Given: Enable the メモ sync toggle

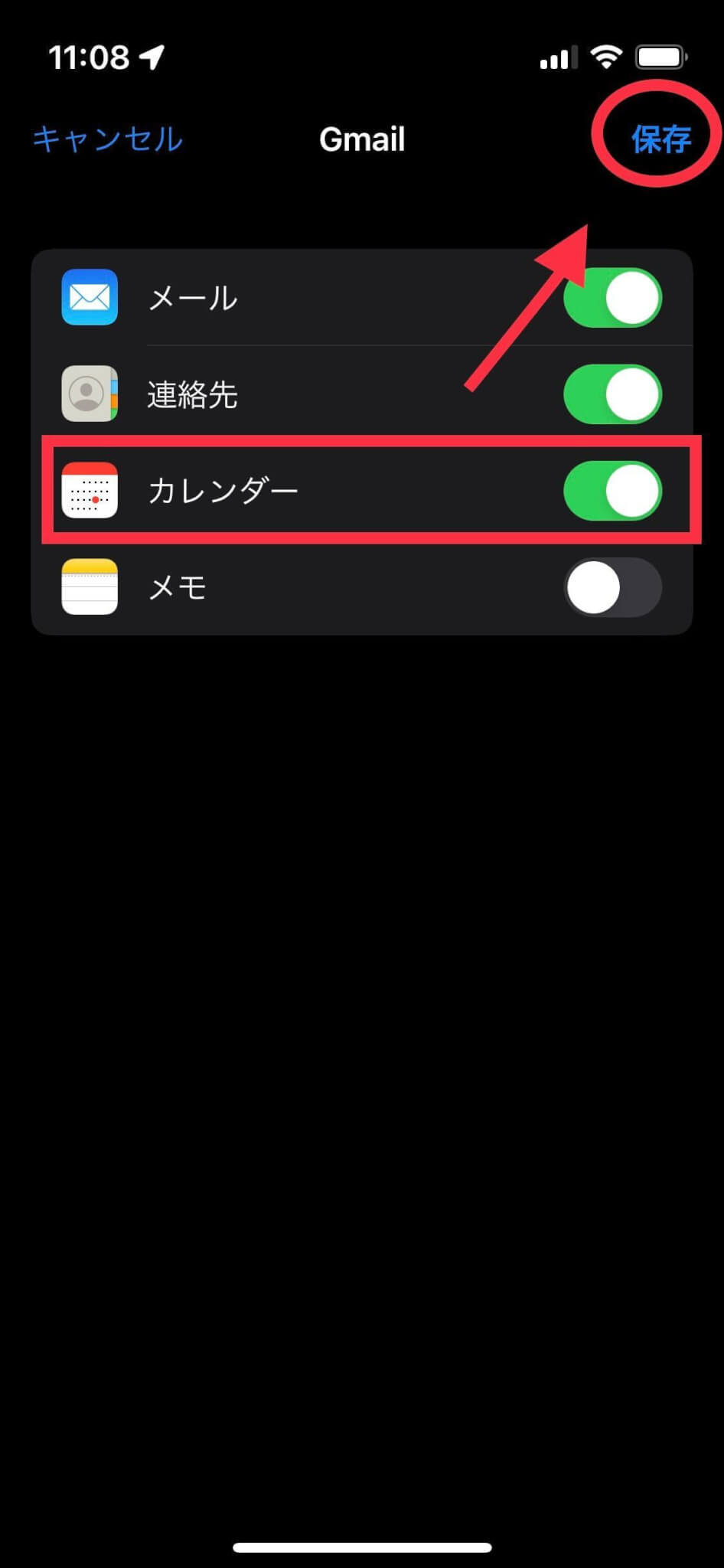Looking at the screenshot, I should (x=611, y=586).
